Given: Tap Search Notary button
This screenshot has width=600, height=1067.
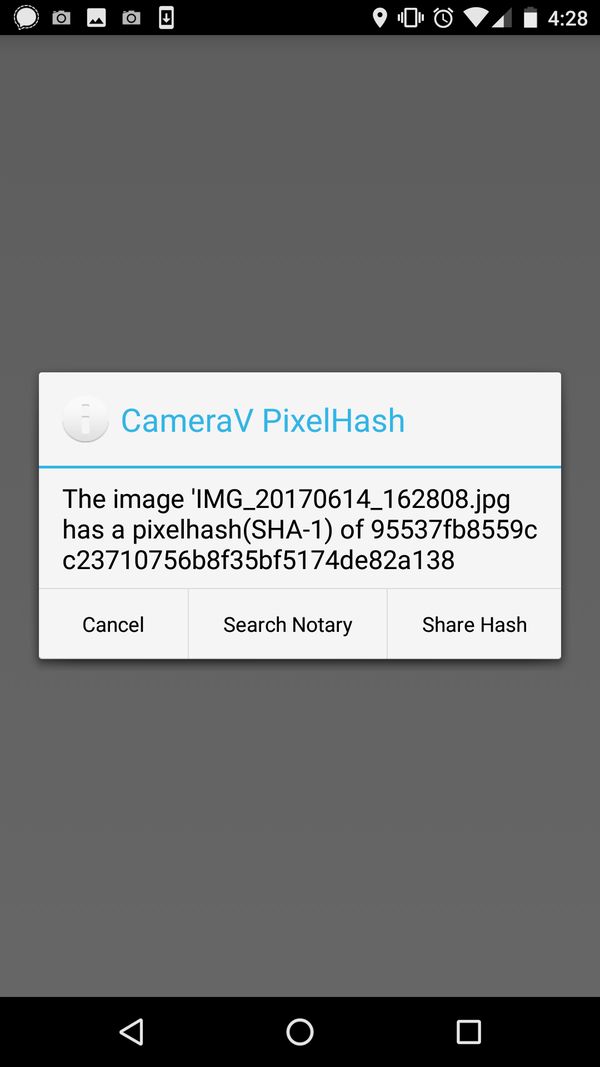Looking at the screenshot, I should pos(287,624).
